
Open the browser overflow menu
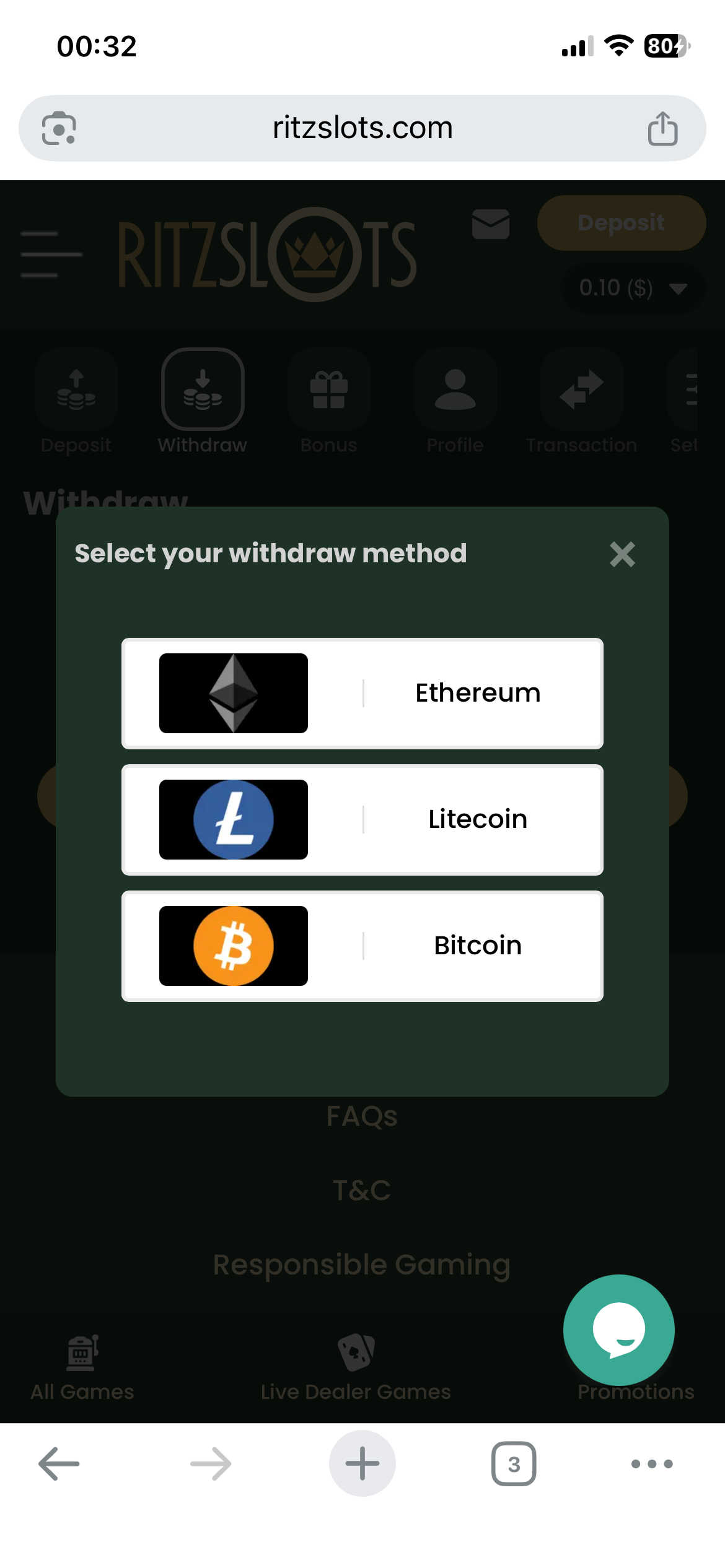click(652, 1463)
